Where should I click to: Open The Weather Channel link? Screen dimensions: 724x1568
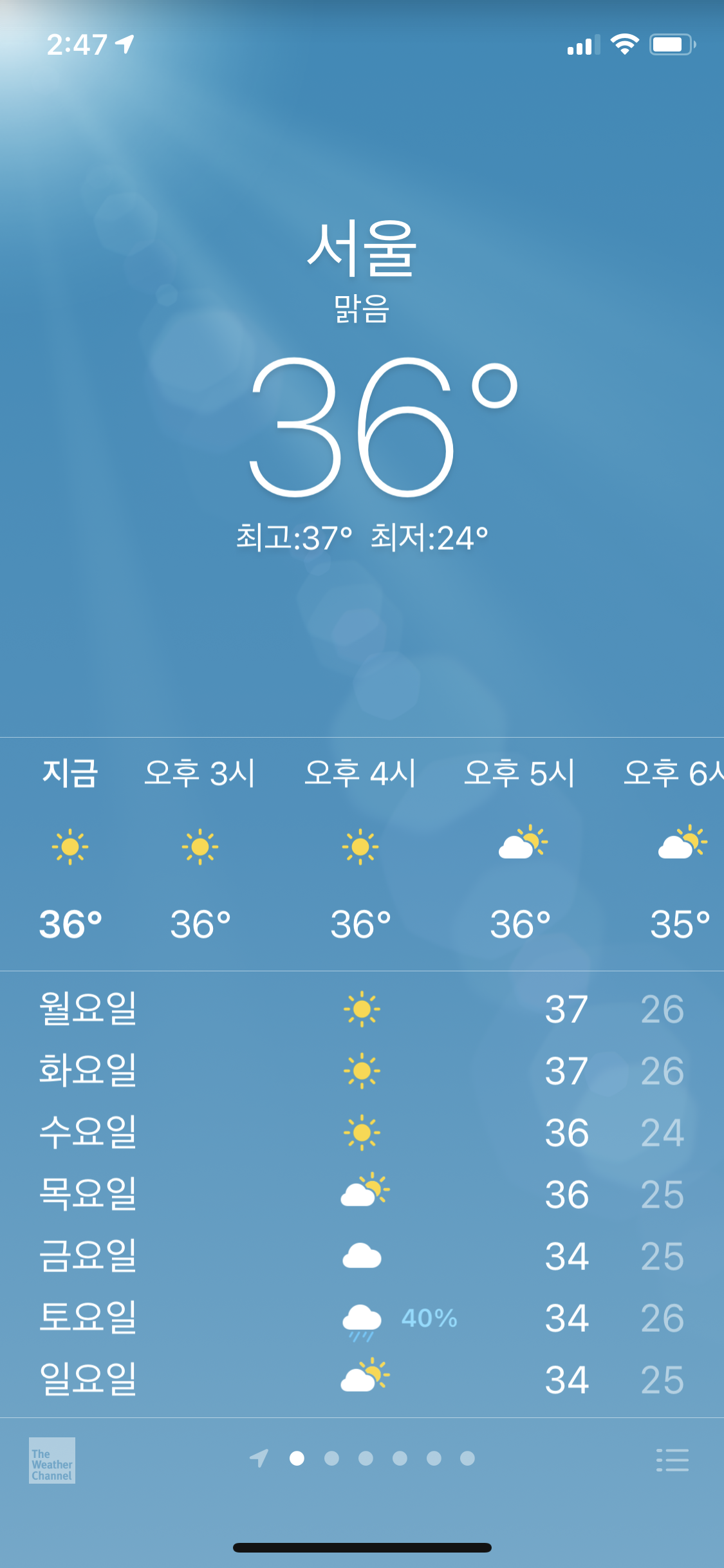pos(52,1460)
